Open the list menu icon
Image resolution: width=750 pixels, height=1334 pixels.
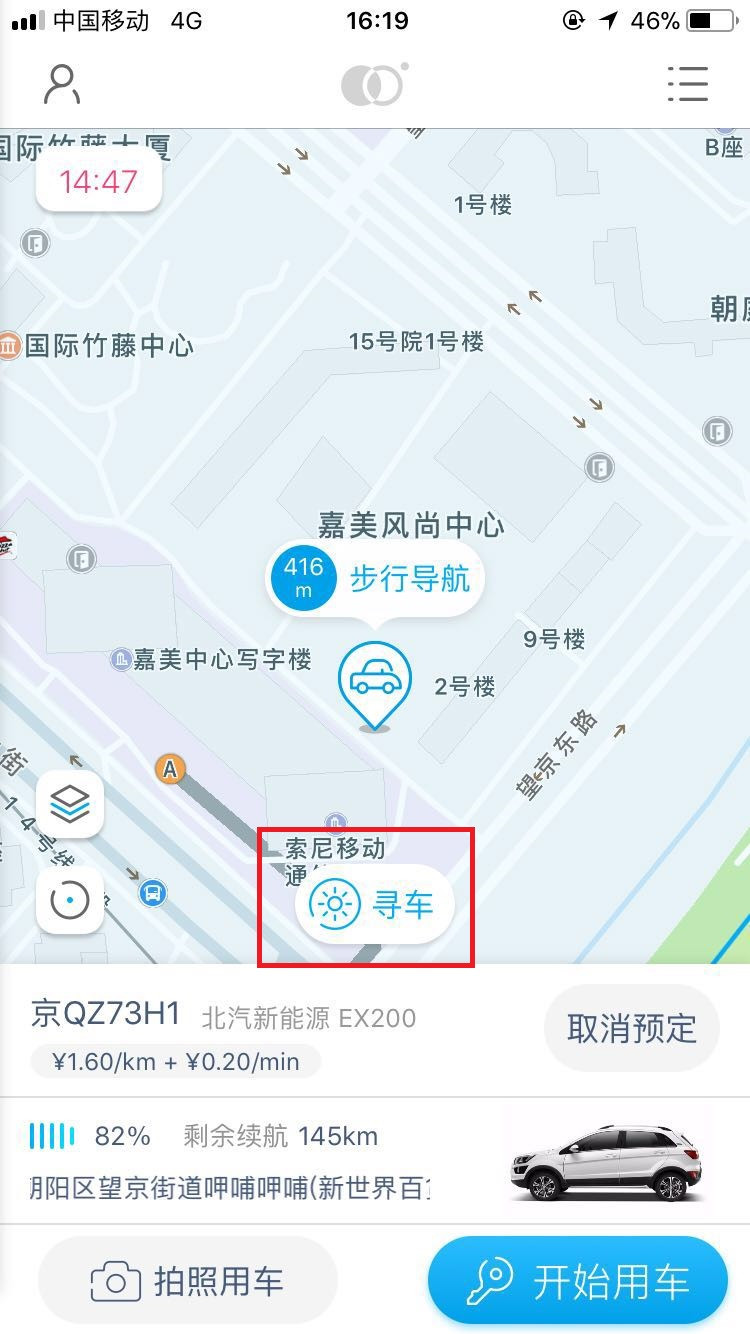687,84
